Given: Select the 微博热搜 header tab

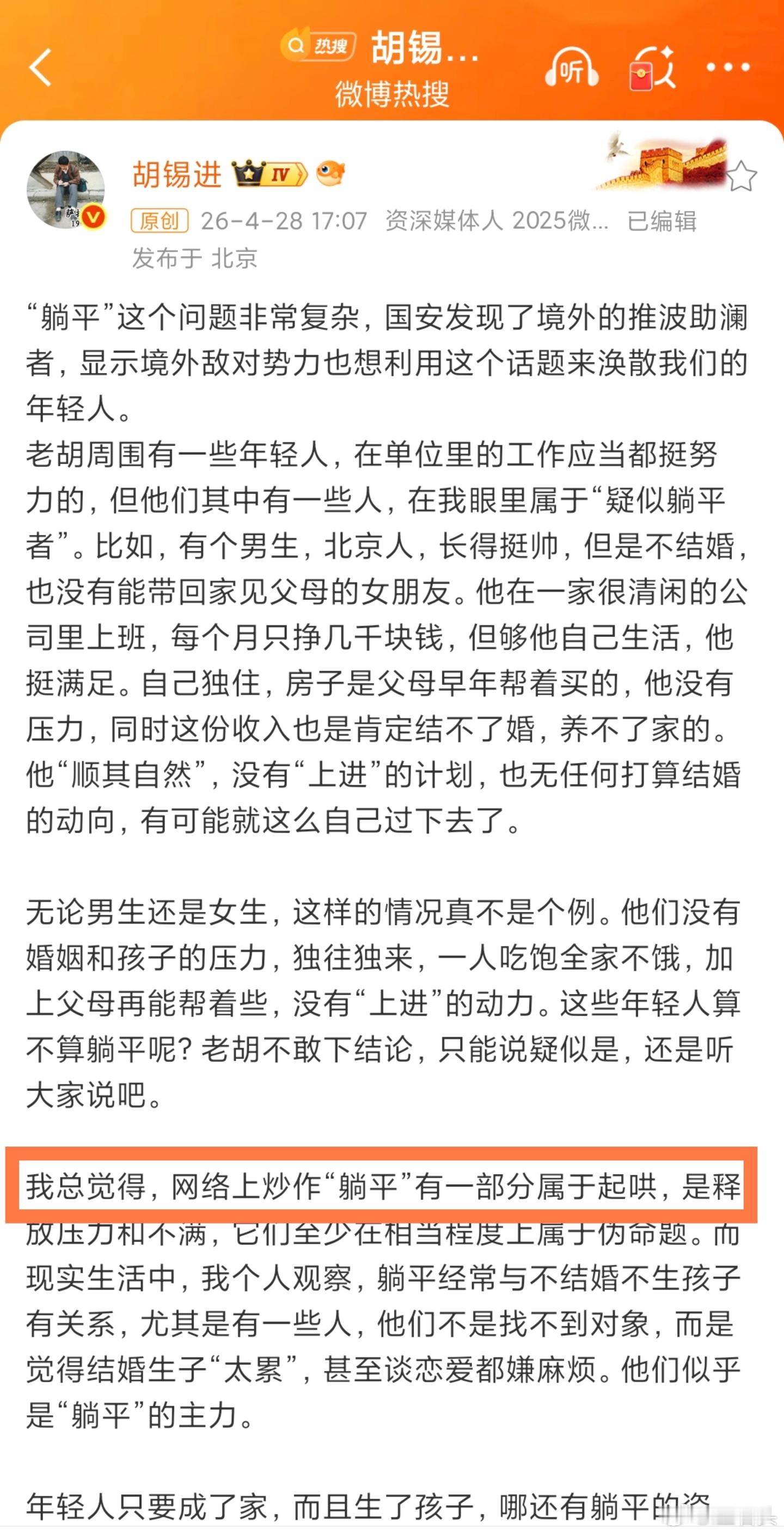Looking at the screenshot, I should pos(393,94).
